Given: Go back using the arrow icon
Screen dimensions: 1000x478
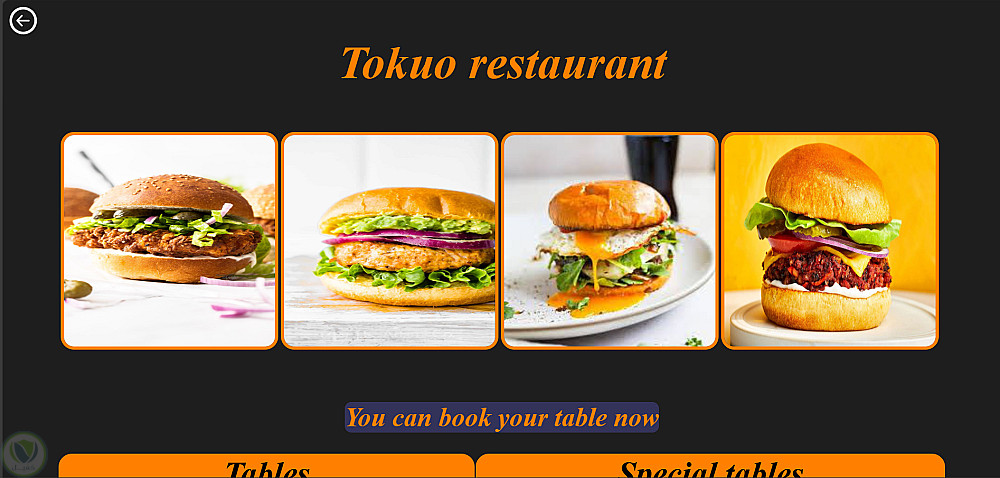Looking at the screenshot, I should (23, 20).
